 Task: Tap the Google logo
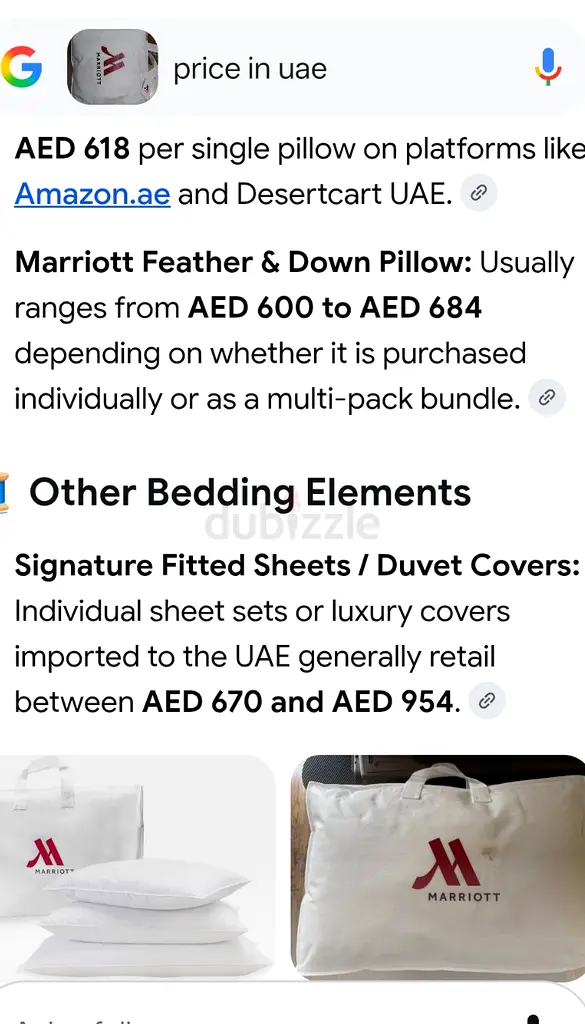pyautogui.click(x=21, y=67)
